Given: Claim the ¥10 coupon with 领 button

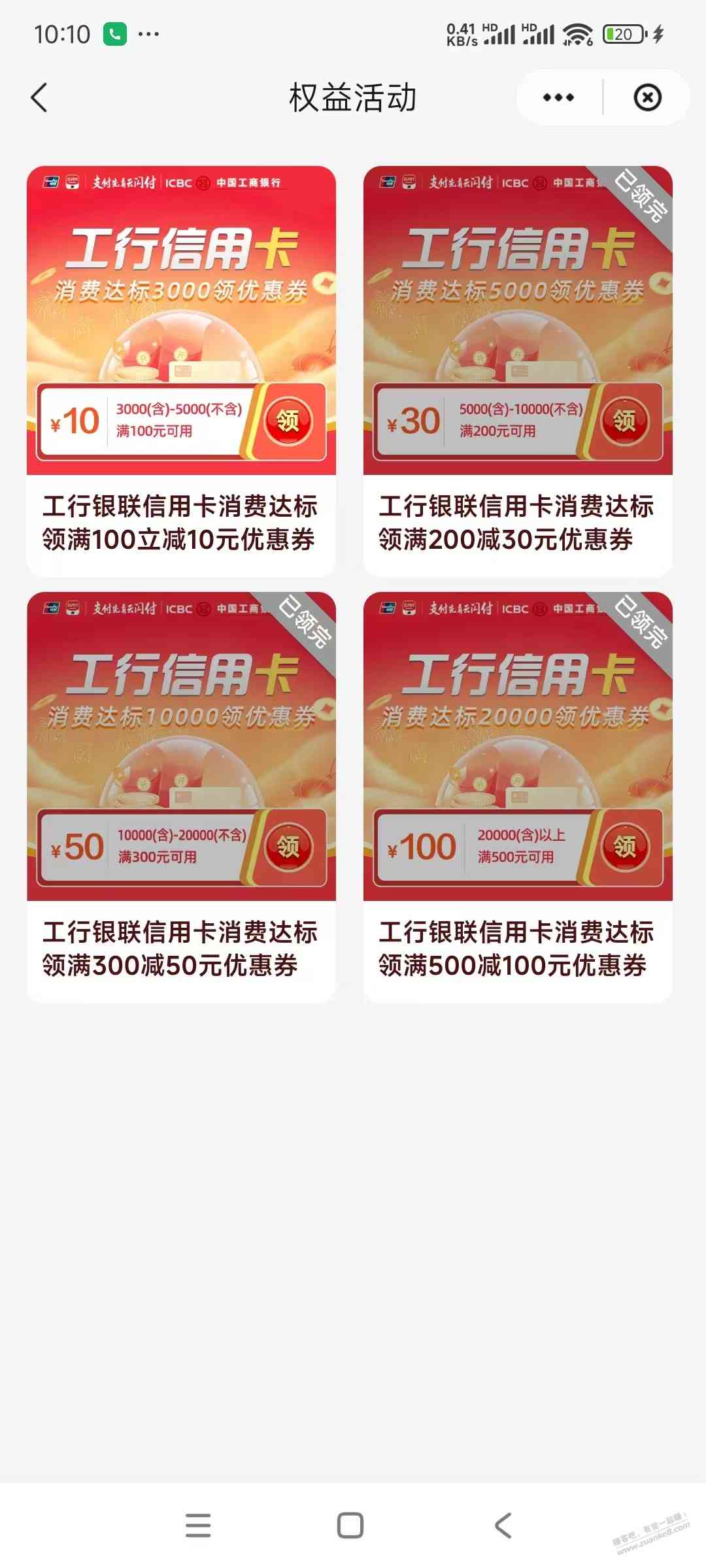Looking at the screenshot, I should click(288, 421).
